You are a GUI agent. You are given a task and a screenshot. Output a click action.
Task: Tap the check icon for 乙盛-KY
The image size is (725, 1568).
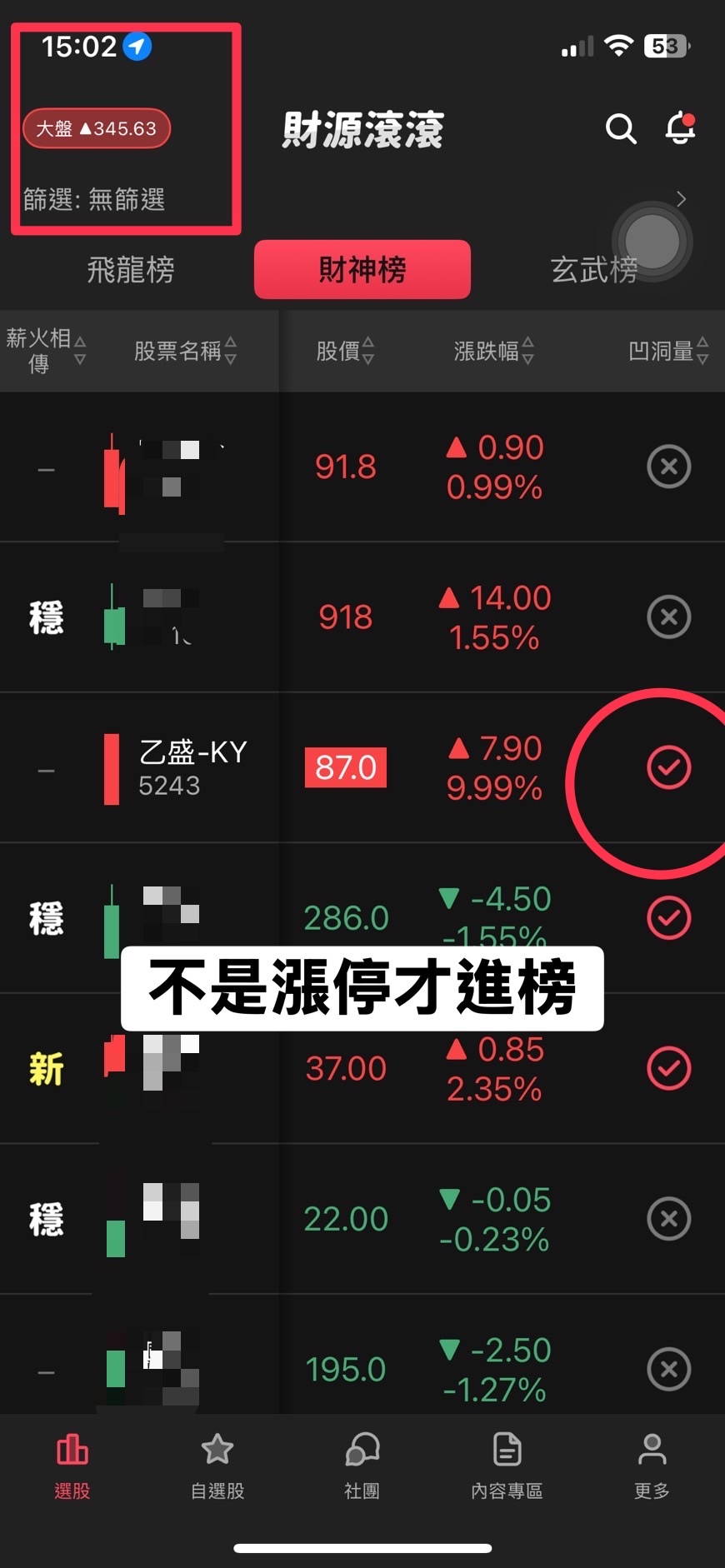[x=668, y=767]
